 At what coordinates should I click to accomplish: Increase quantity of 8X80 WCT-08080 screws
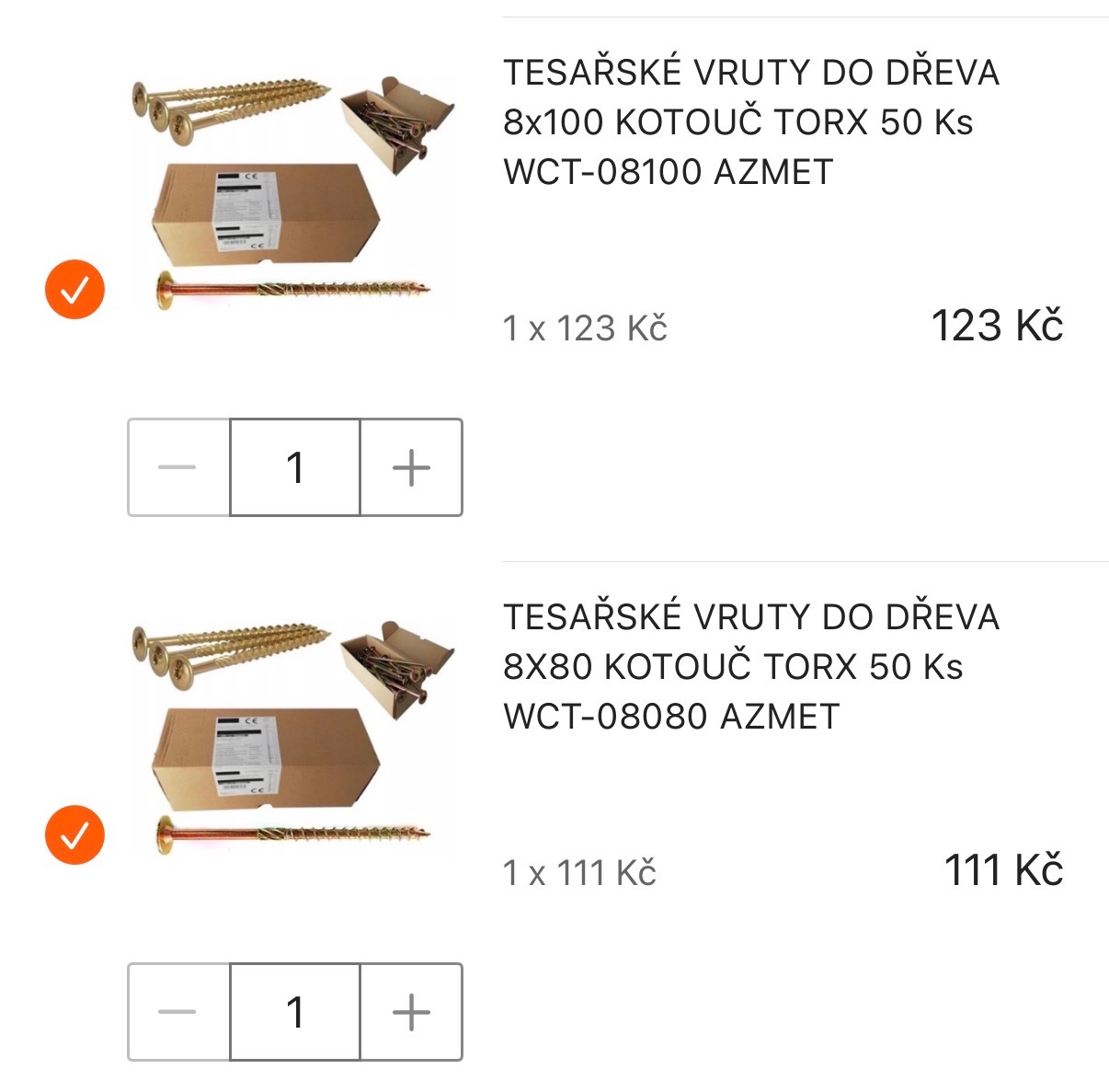411,1012
